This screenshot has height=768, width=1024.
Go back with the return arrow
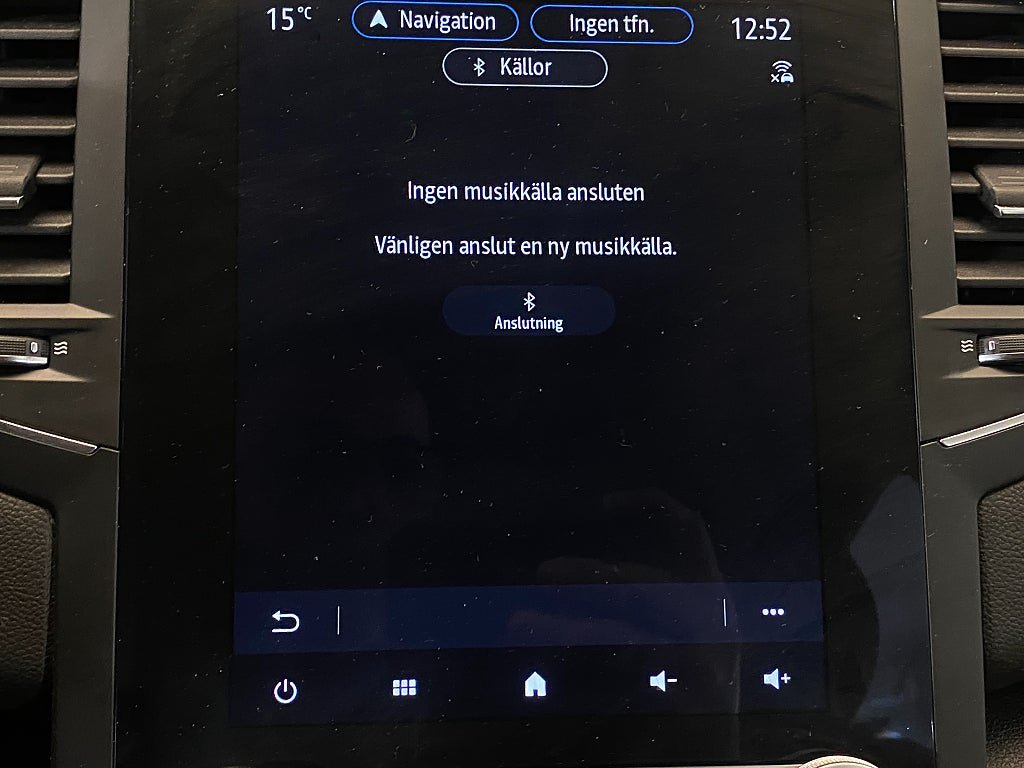(286, 622)
